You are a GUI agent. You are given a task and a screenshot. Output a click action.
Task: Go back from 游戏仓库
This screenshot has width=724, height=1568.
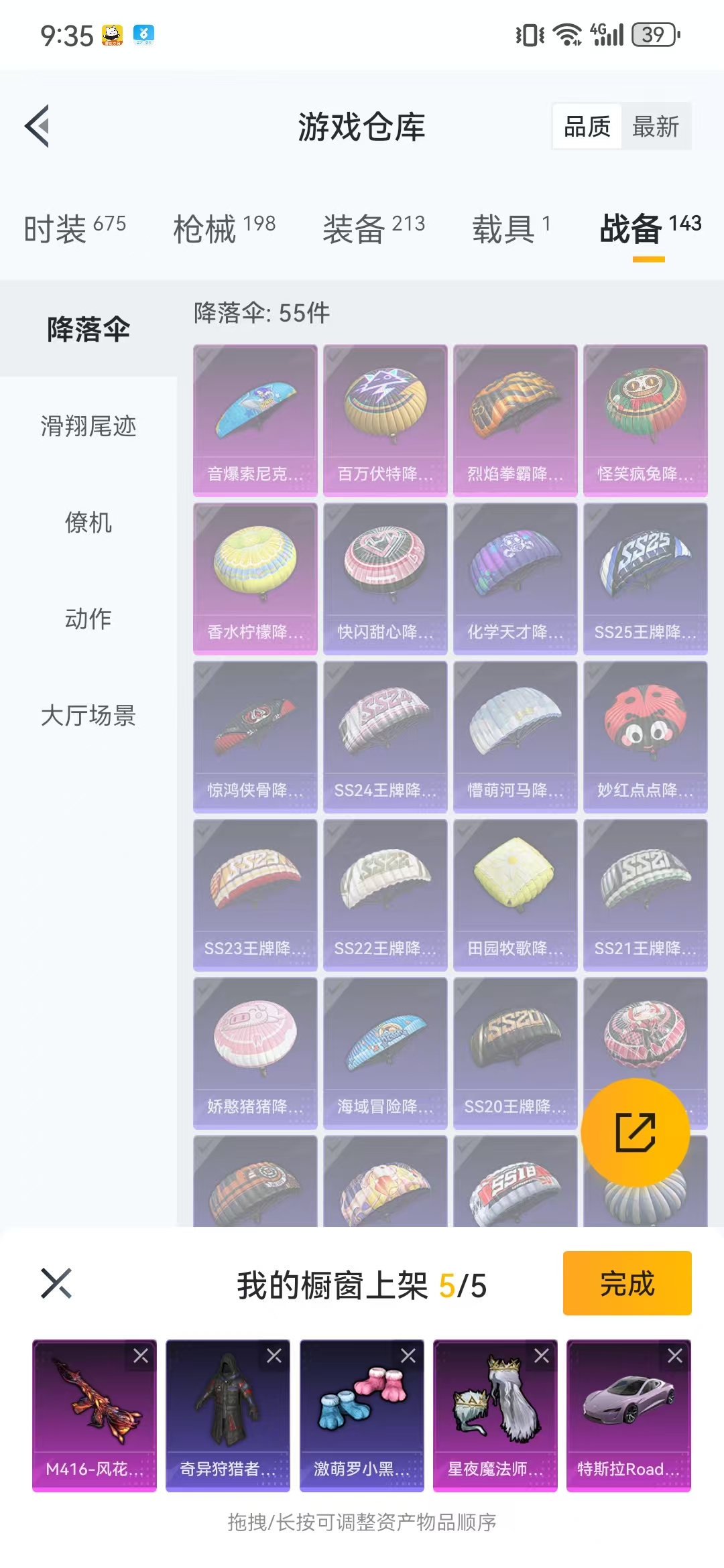click(38, 126)
